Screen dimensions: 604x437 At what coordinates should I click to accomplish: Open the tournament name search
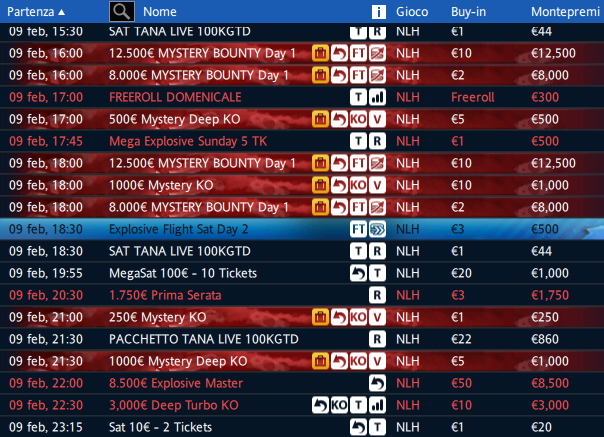[x=121, y=12]
